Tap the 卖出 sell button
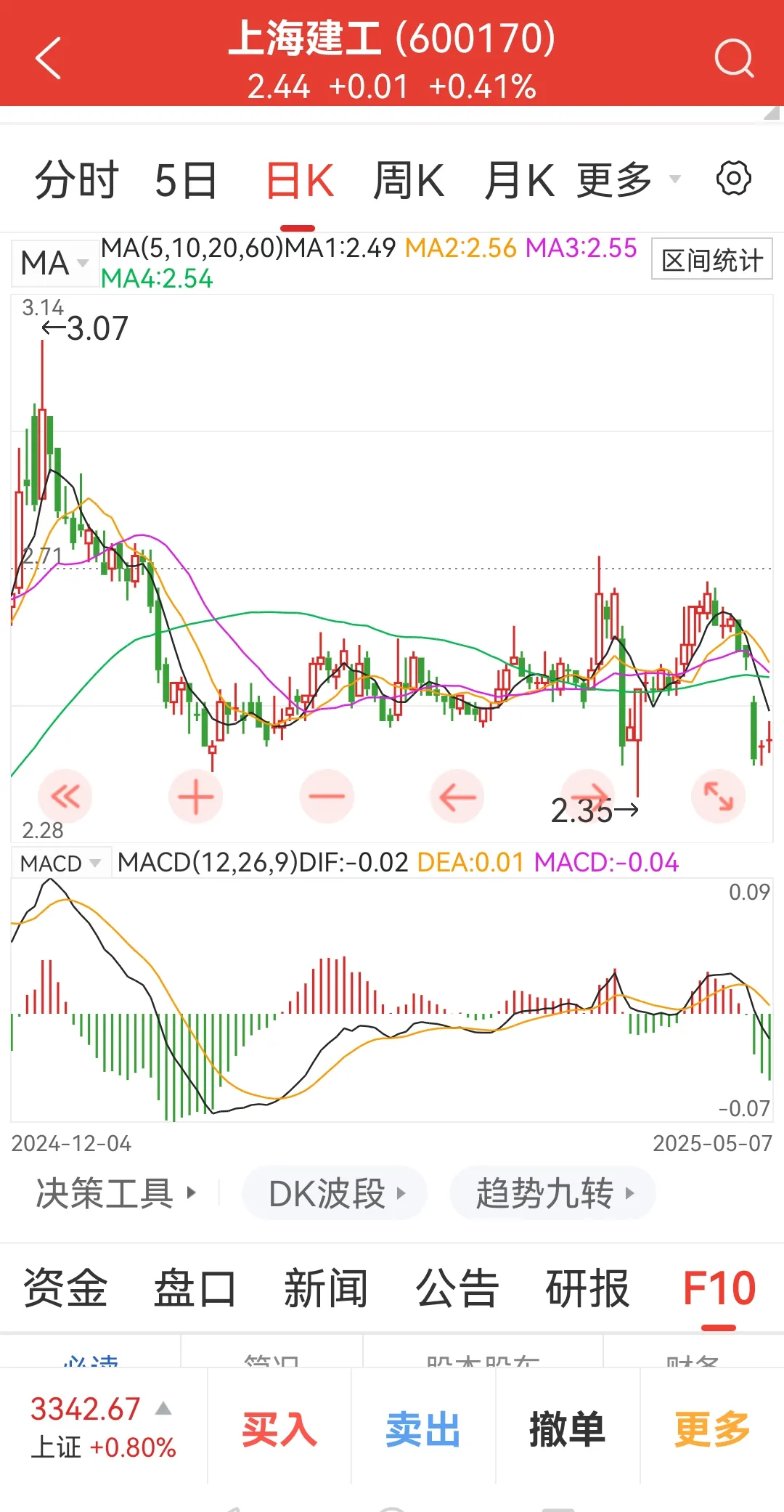The height and width of the screenshot is (1512, 784). click(x=423, y=1429)
